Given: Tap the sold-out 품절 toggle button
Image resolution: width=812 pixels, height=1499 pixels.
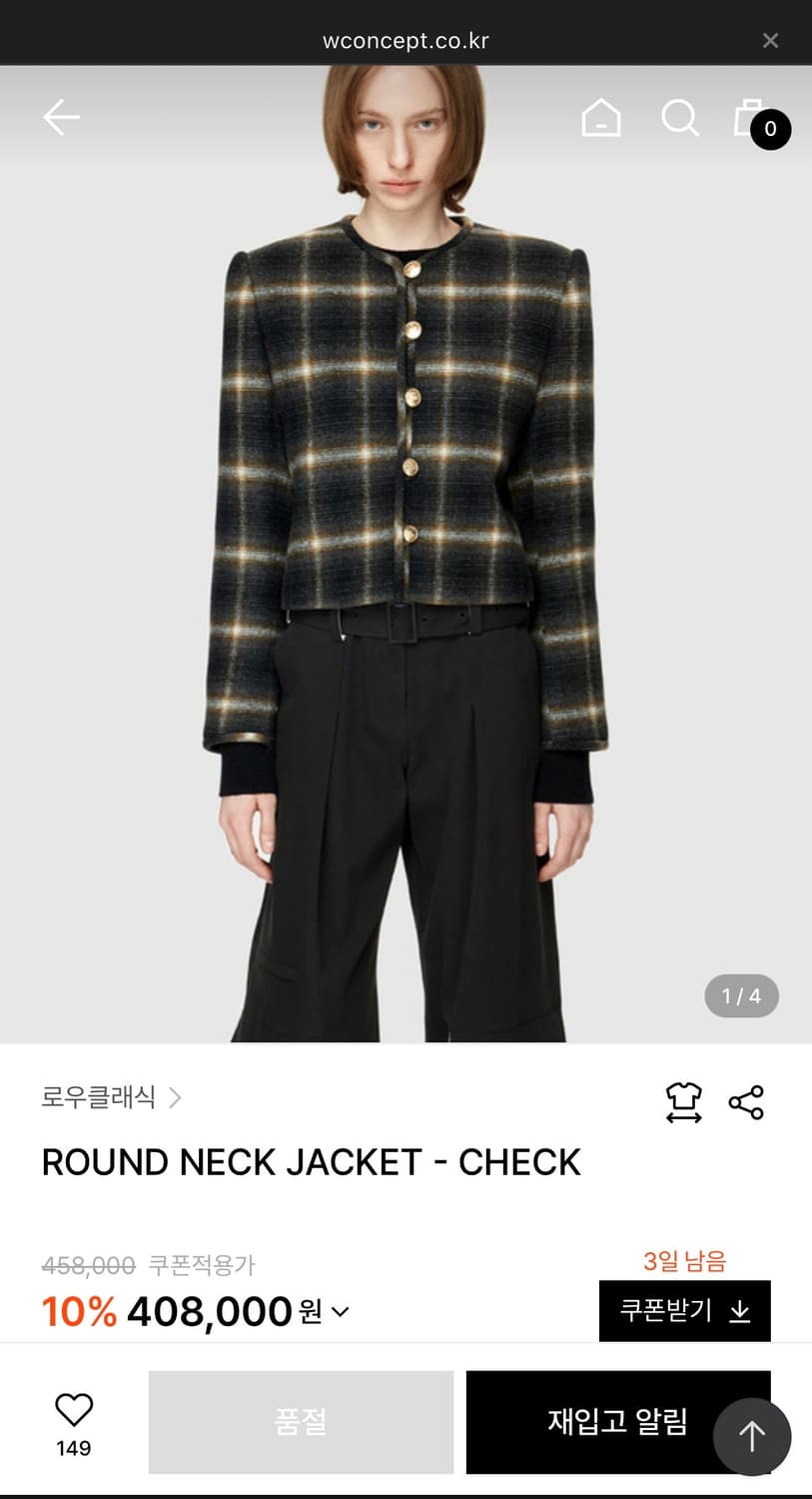Looking at the screenshot, I should 300,1422.
